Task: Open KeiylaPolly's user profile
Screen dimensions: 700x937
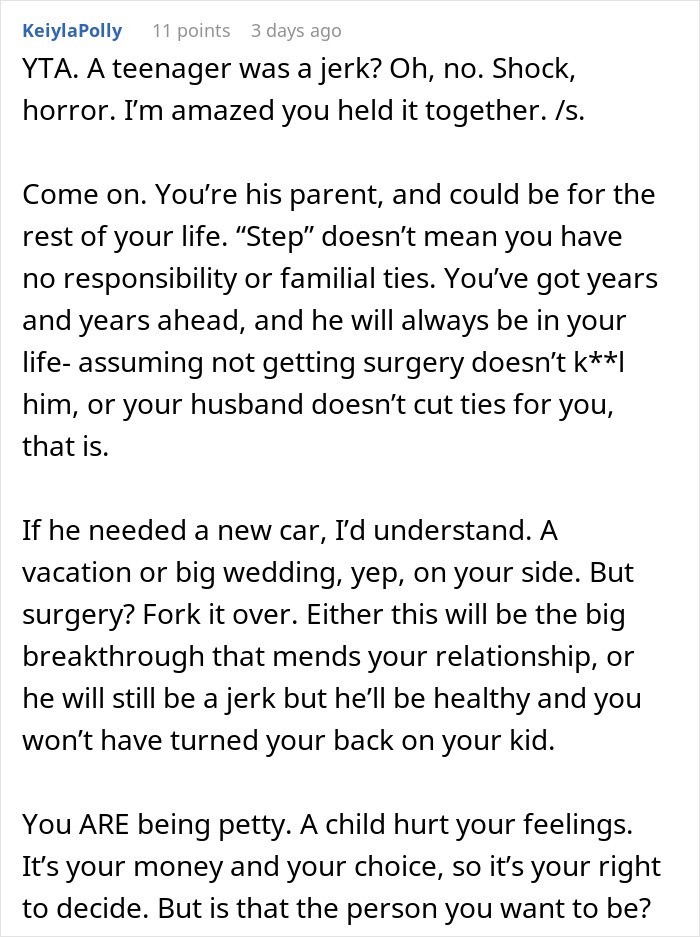Action: coord(72,31)
